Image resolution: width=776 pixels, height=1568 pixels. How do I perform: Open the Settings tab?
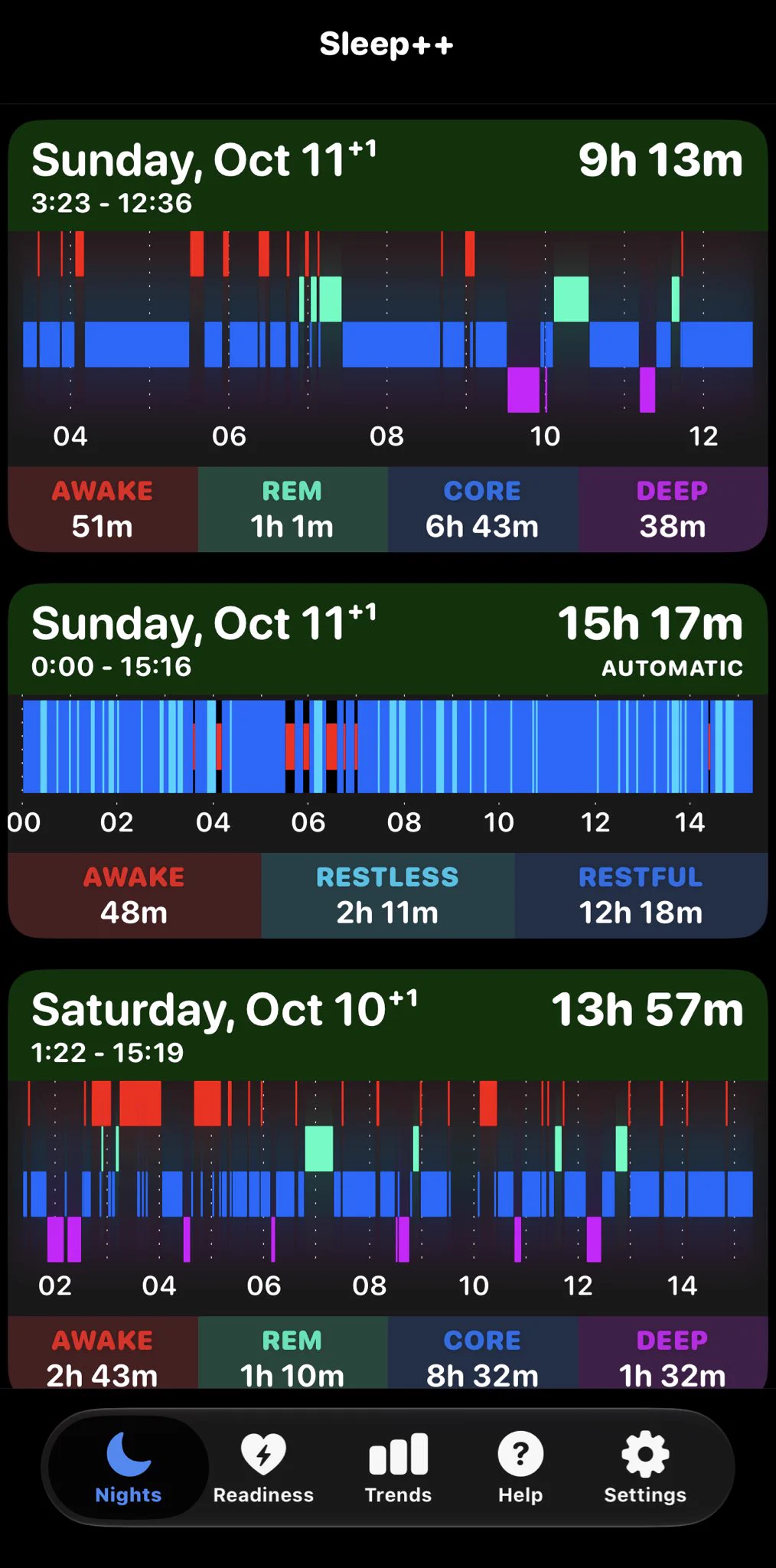(x=645, y=1468)
